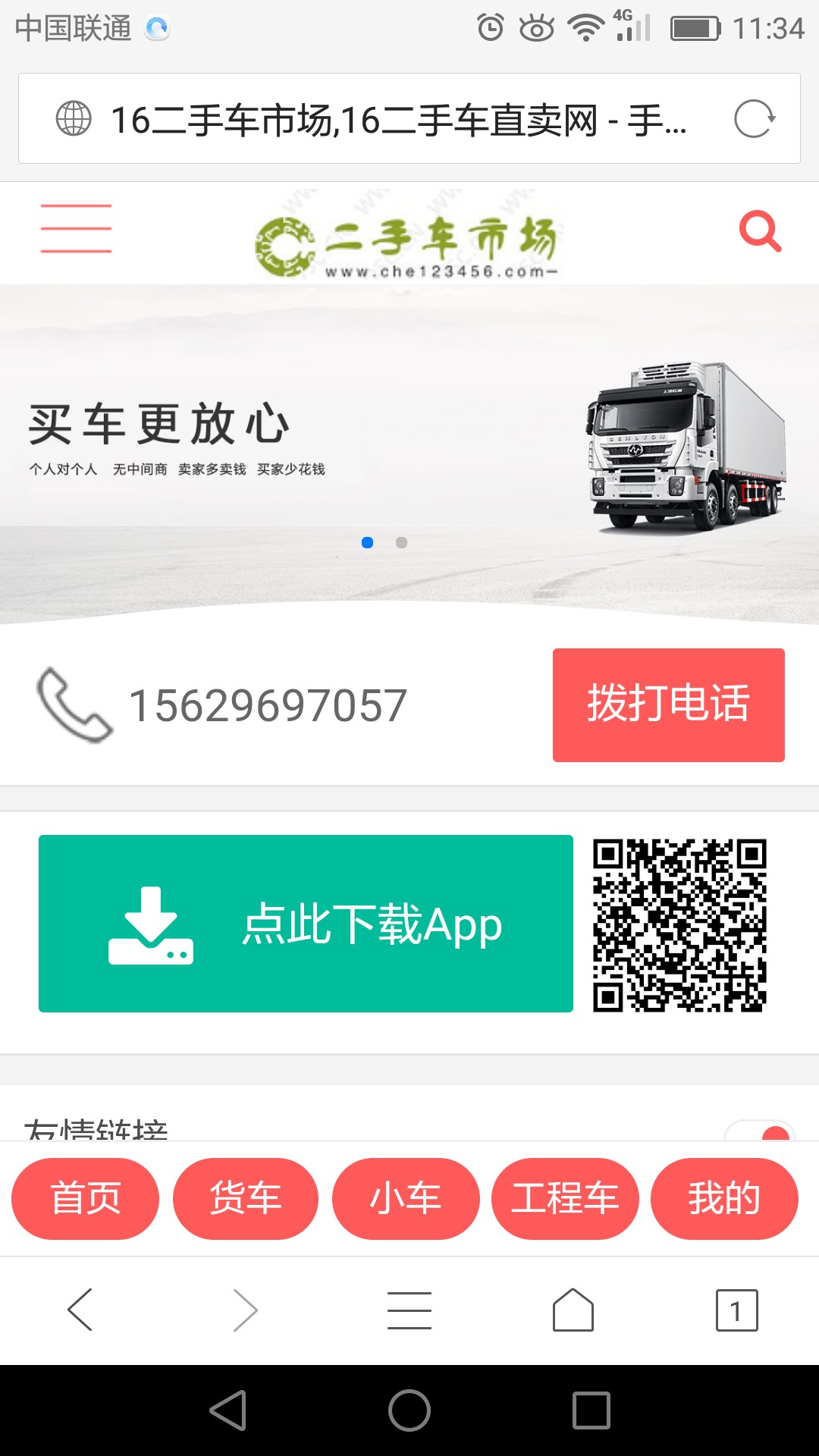Open recent apps with the square button
The image size is (819, 1456).
[591, 1410]
